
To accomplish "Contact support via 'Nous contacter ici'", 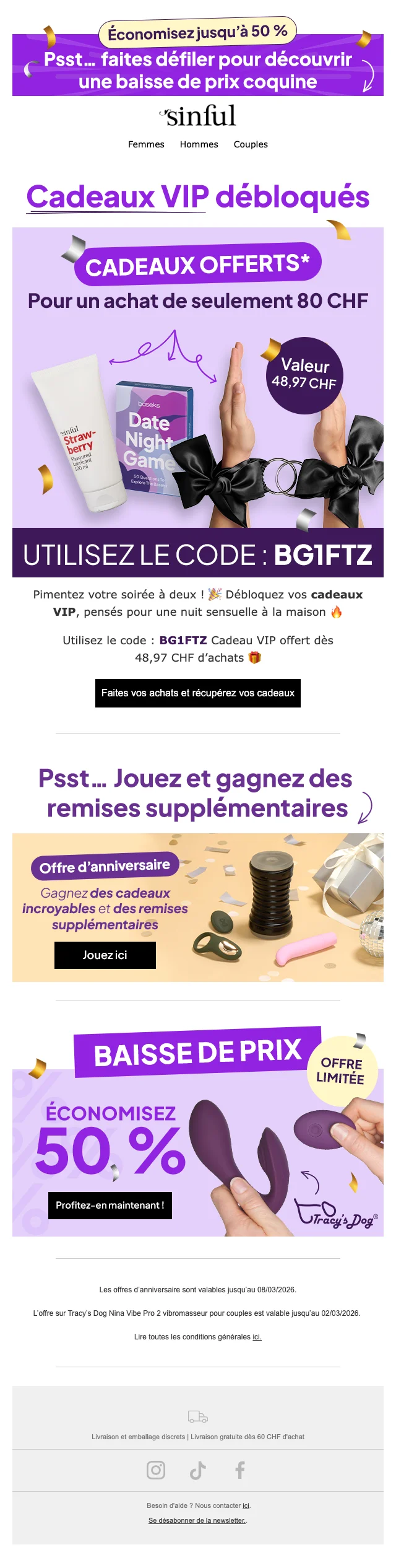I will click(x=246, y=1505).
